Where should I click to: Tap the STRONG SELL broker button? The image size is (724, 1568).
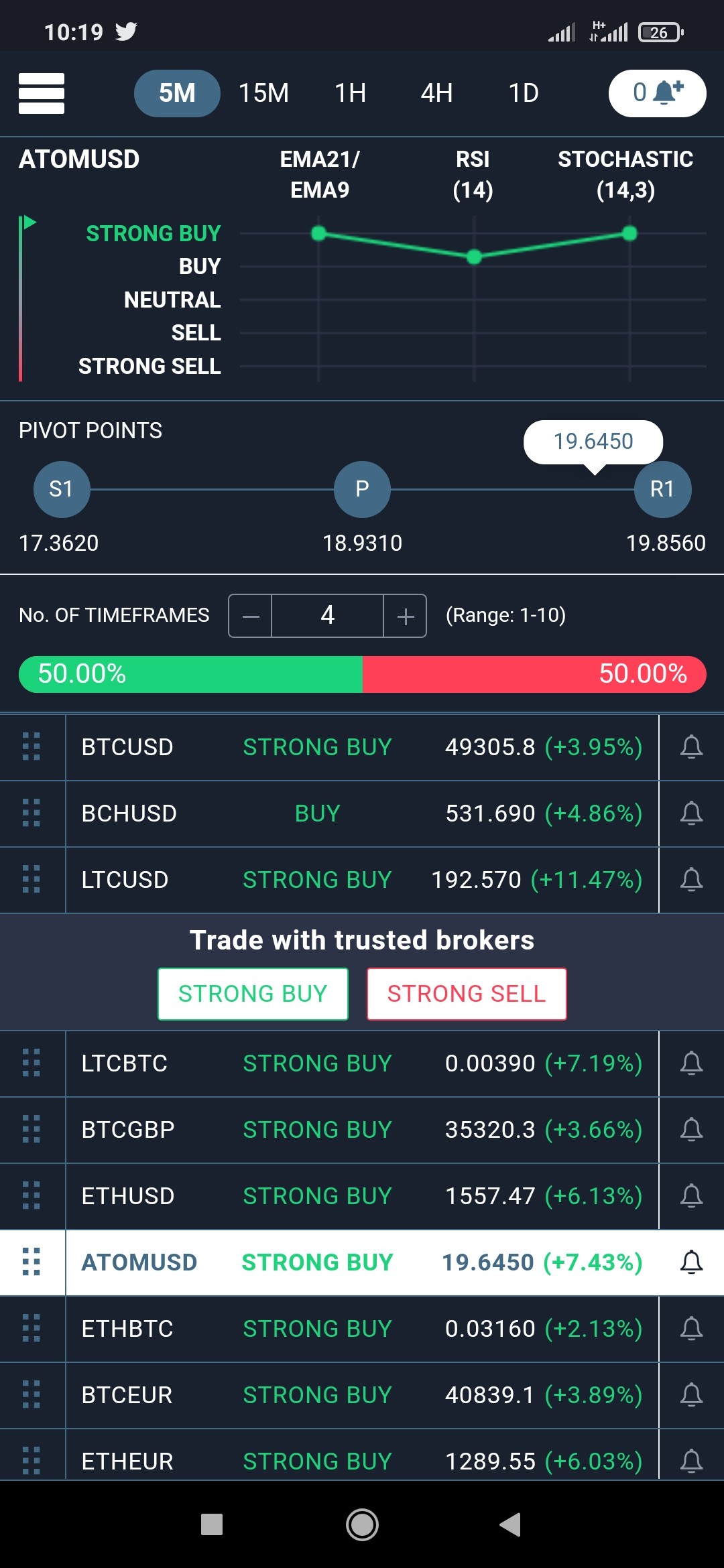[x=467, y=994]
